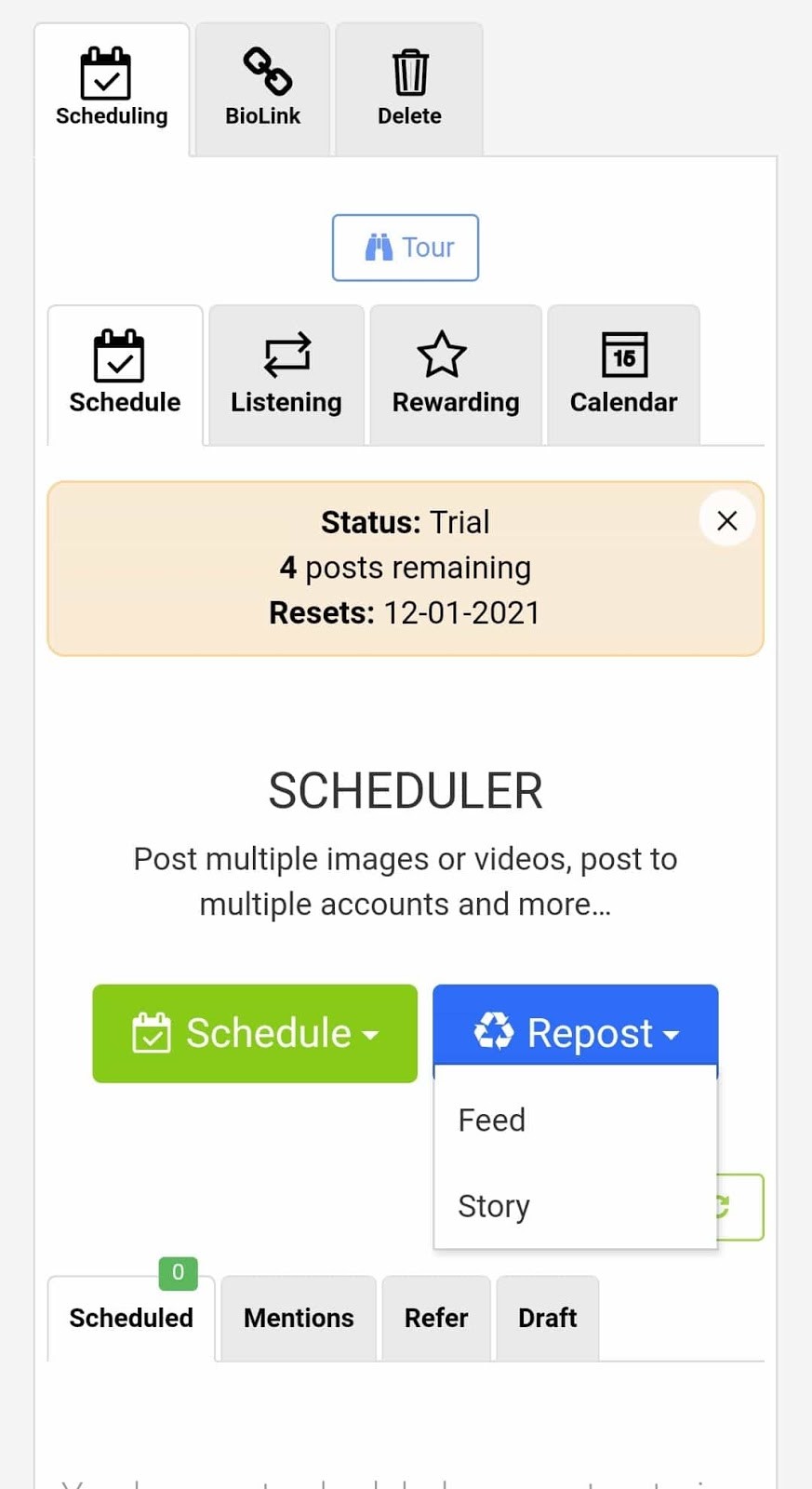The image size is (812, 1489).
Task: Expand the green Schedule dropdown
Action: (x=255, y=1033)
